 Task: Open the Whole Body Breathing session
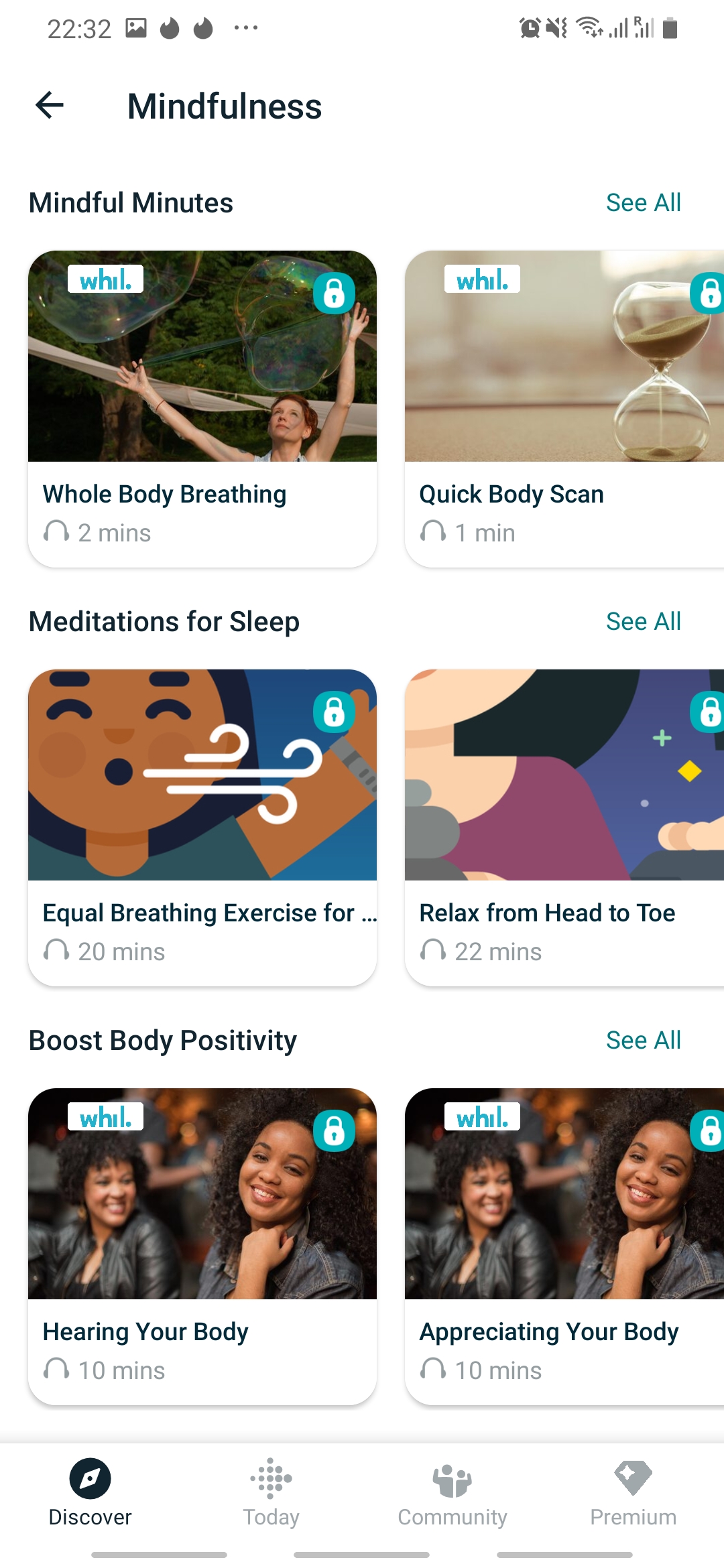(202, 409)
